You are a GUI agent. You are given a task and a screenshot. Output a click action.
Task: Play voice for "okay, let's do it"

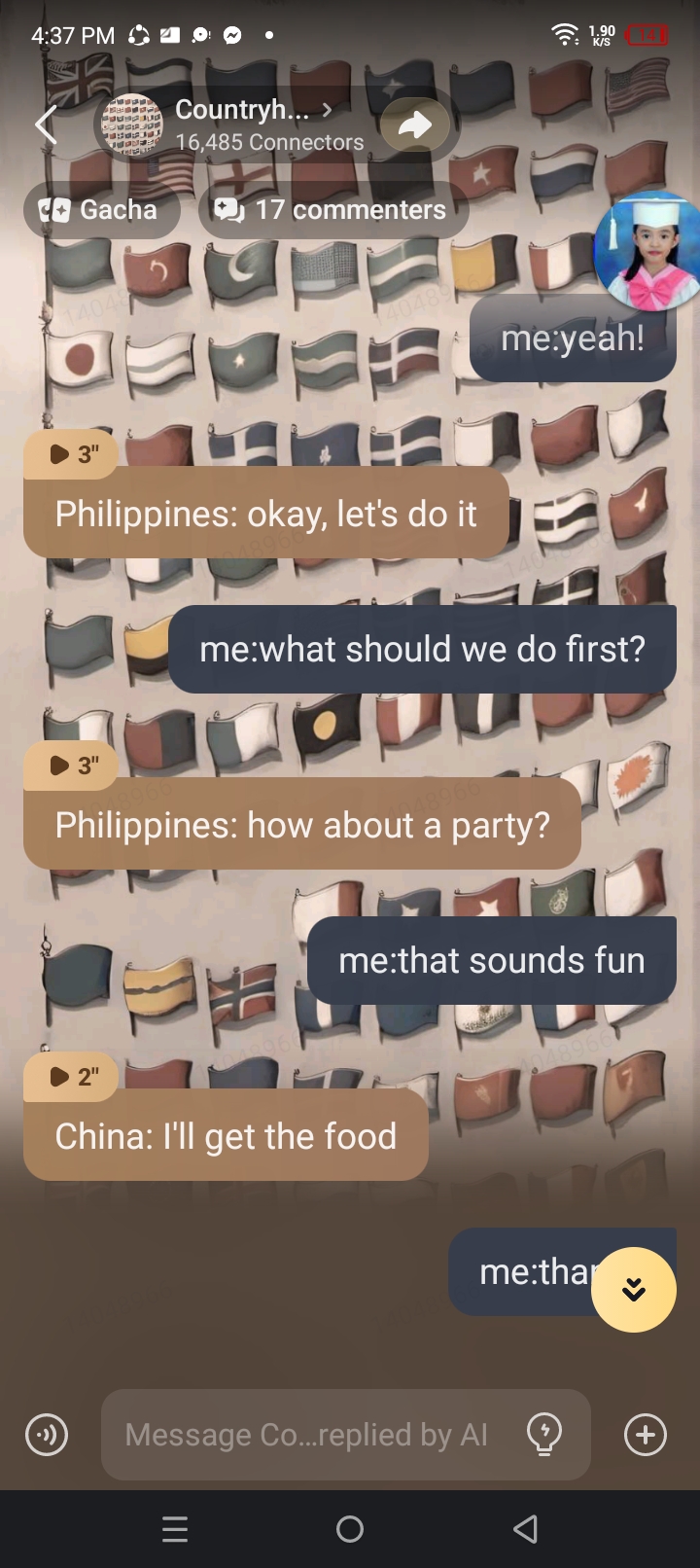(71, 454)
